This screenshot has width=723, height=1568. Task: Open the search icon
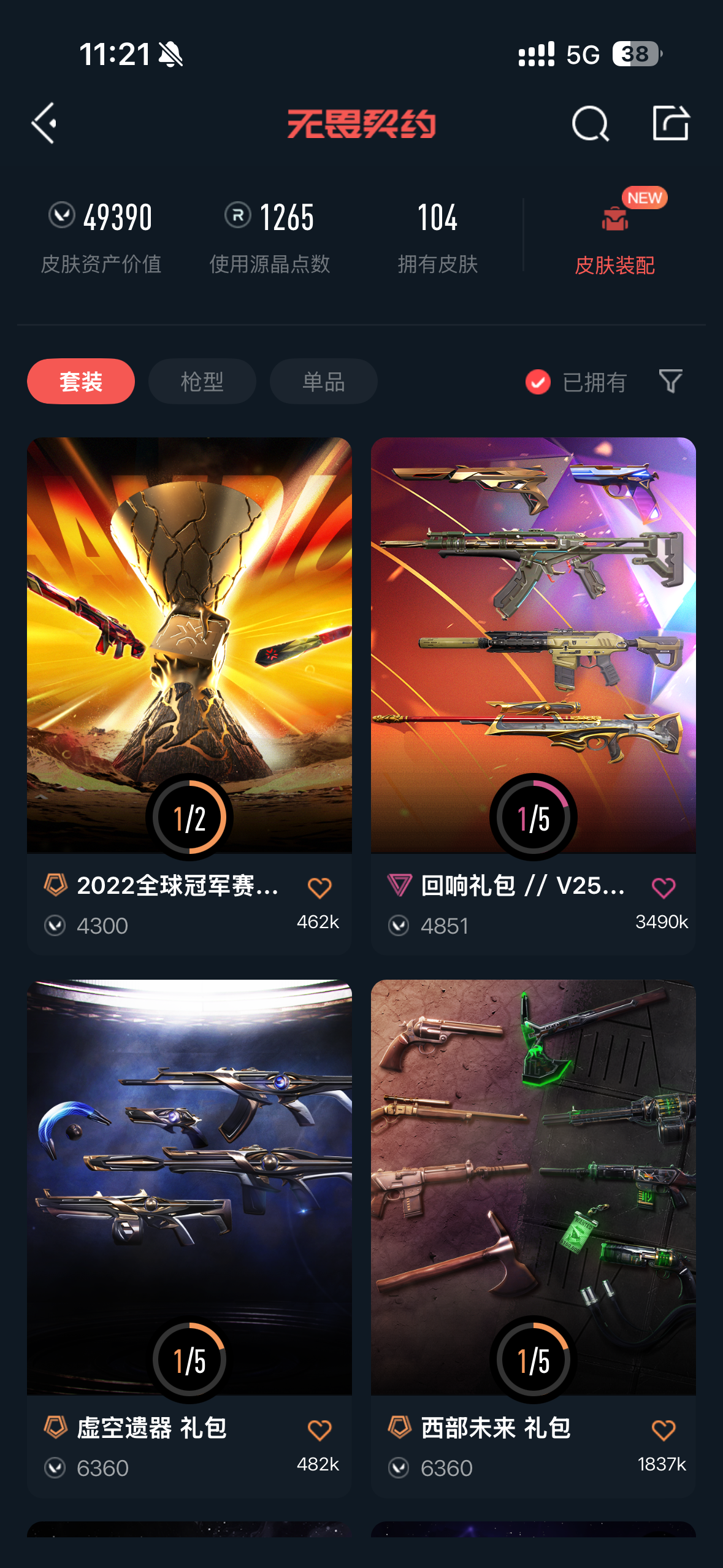click(590, 123)
